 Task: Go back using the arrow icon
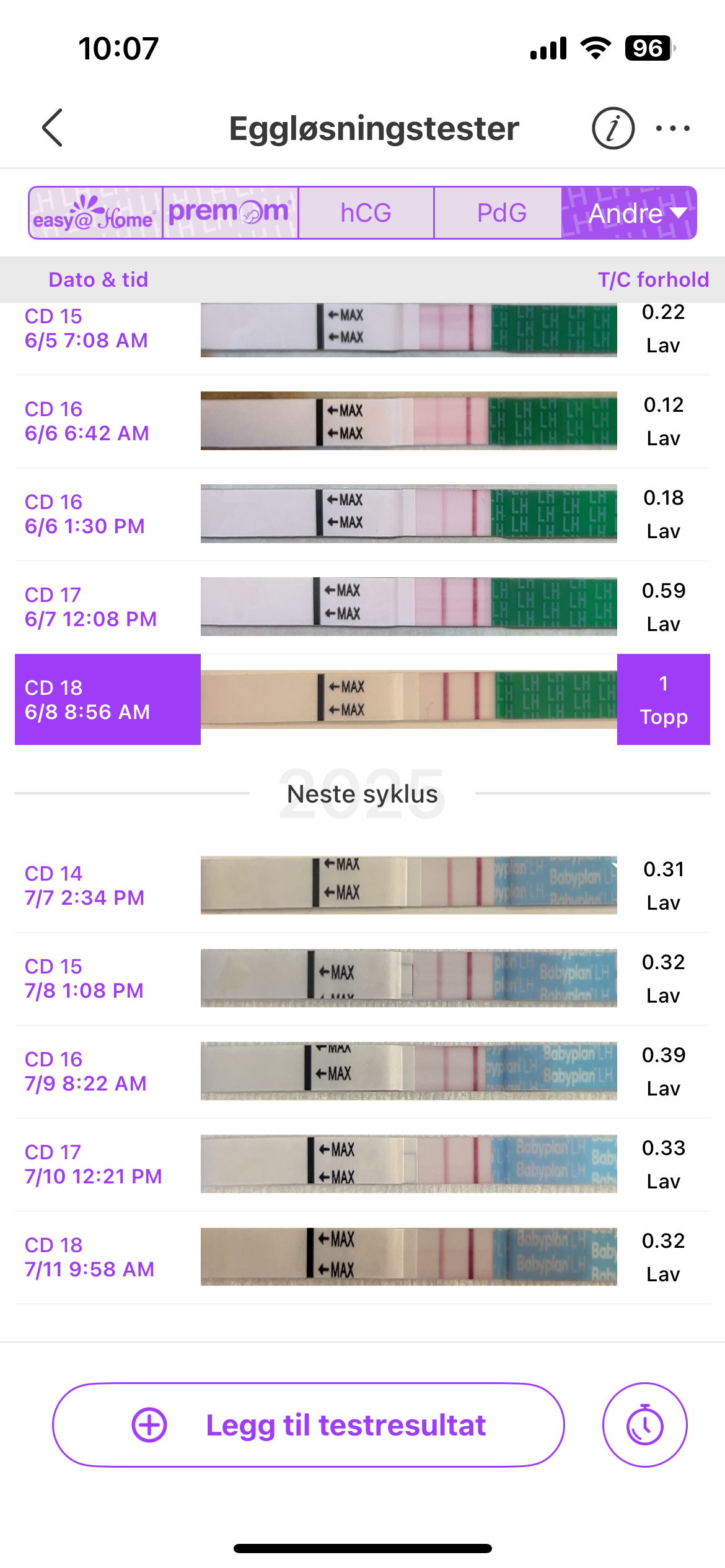53,128
